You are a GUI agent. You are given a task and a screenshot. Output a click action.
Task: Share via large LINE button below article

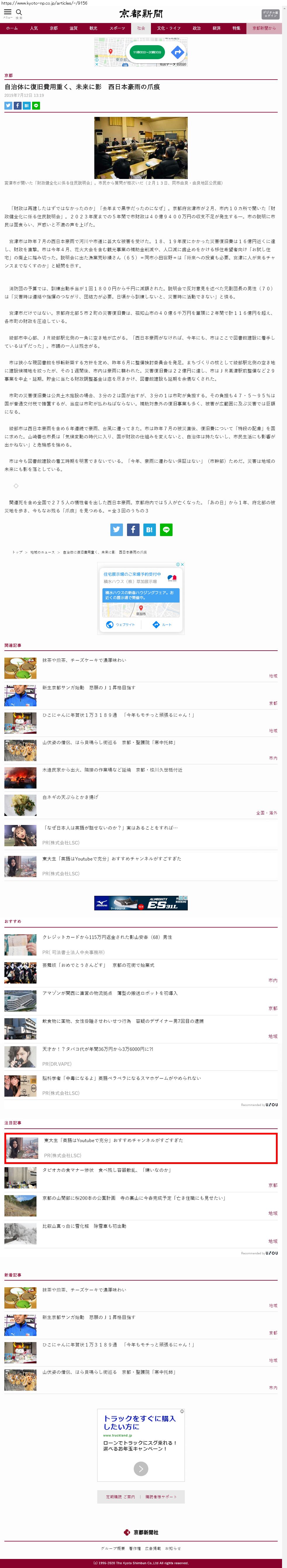coord(166,530)
